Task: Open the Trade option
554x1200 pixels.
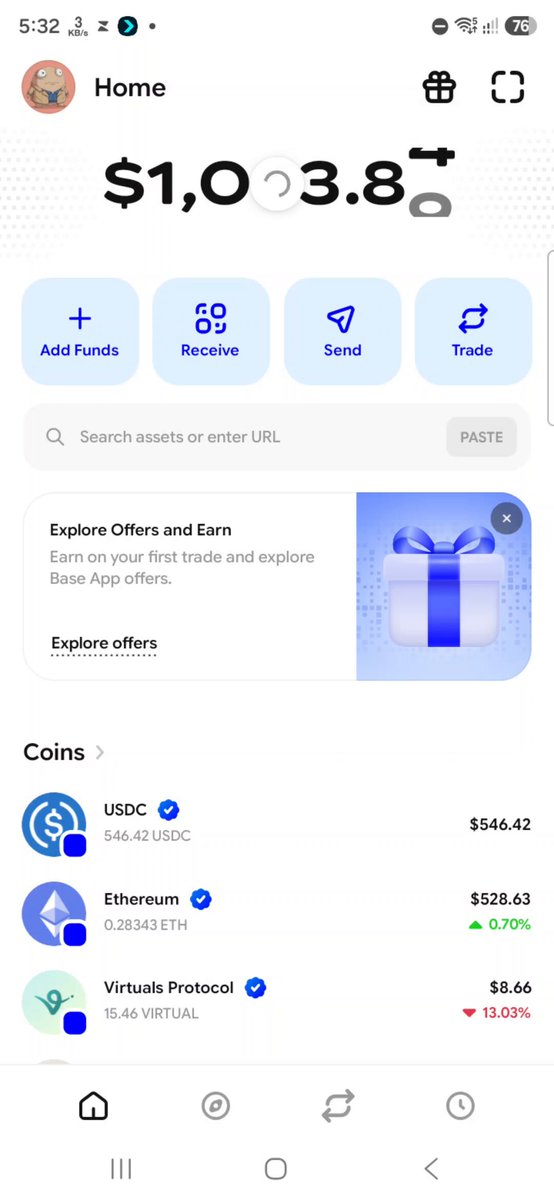Action: click(473, 332)
